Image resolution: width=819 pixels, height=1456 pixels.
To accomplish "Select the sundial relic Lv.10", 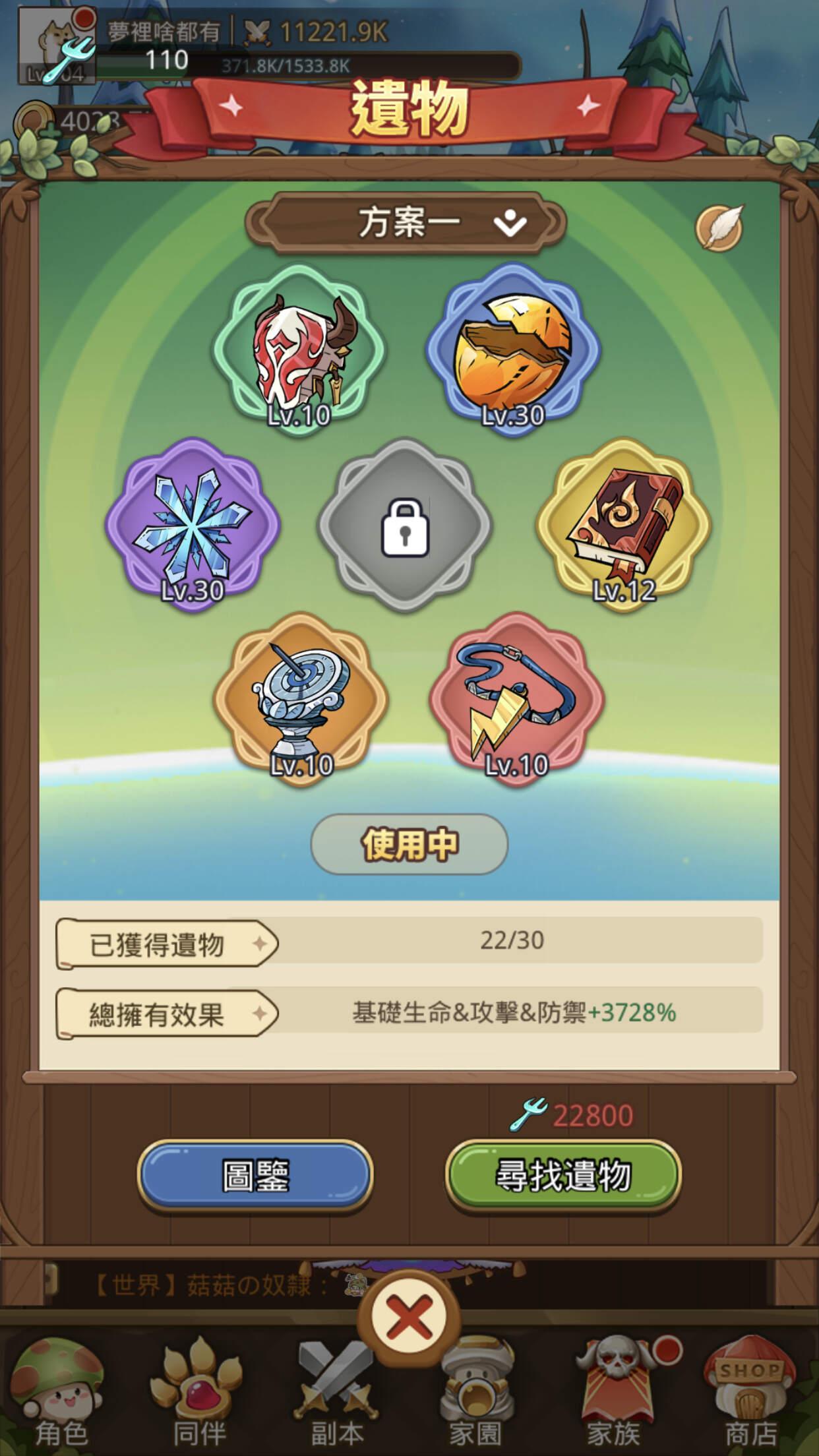I will click(301, 700).
